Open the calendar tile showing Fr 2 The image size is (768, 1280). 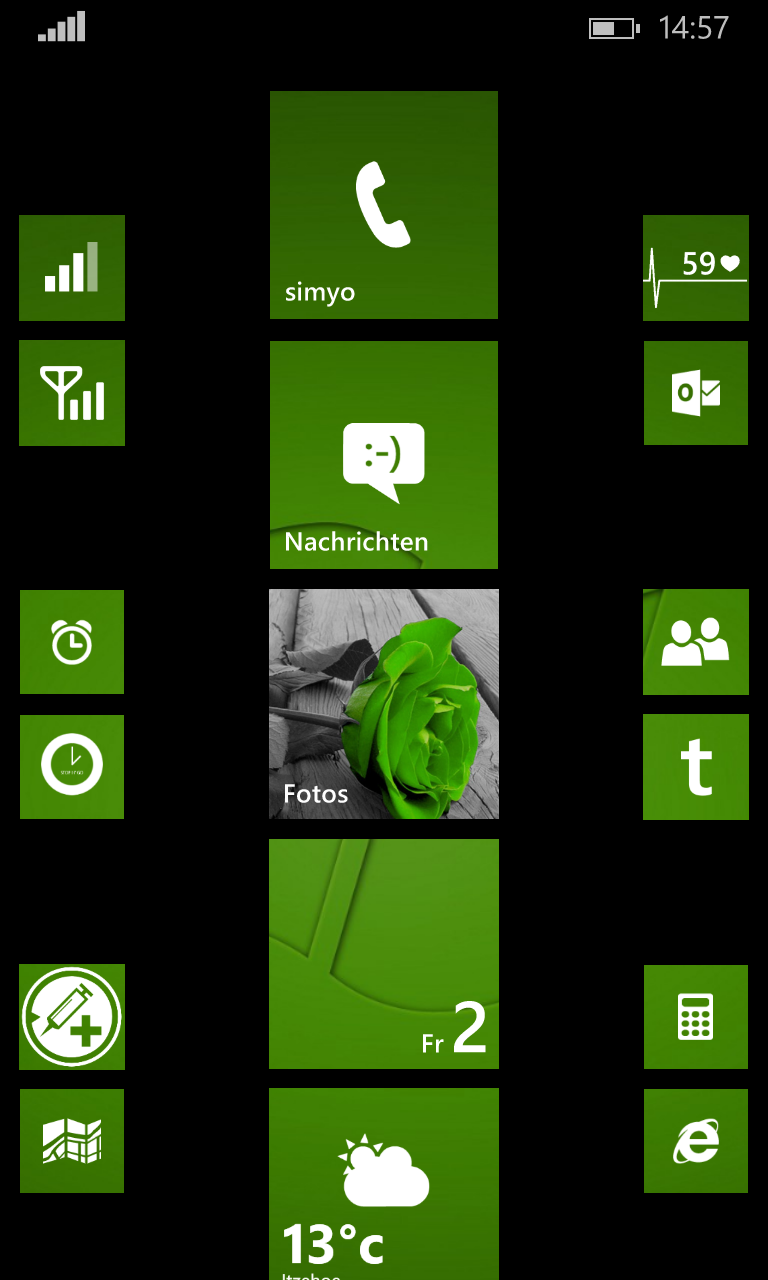(x=383, y=953)
